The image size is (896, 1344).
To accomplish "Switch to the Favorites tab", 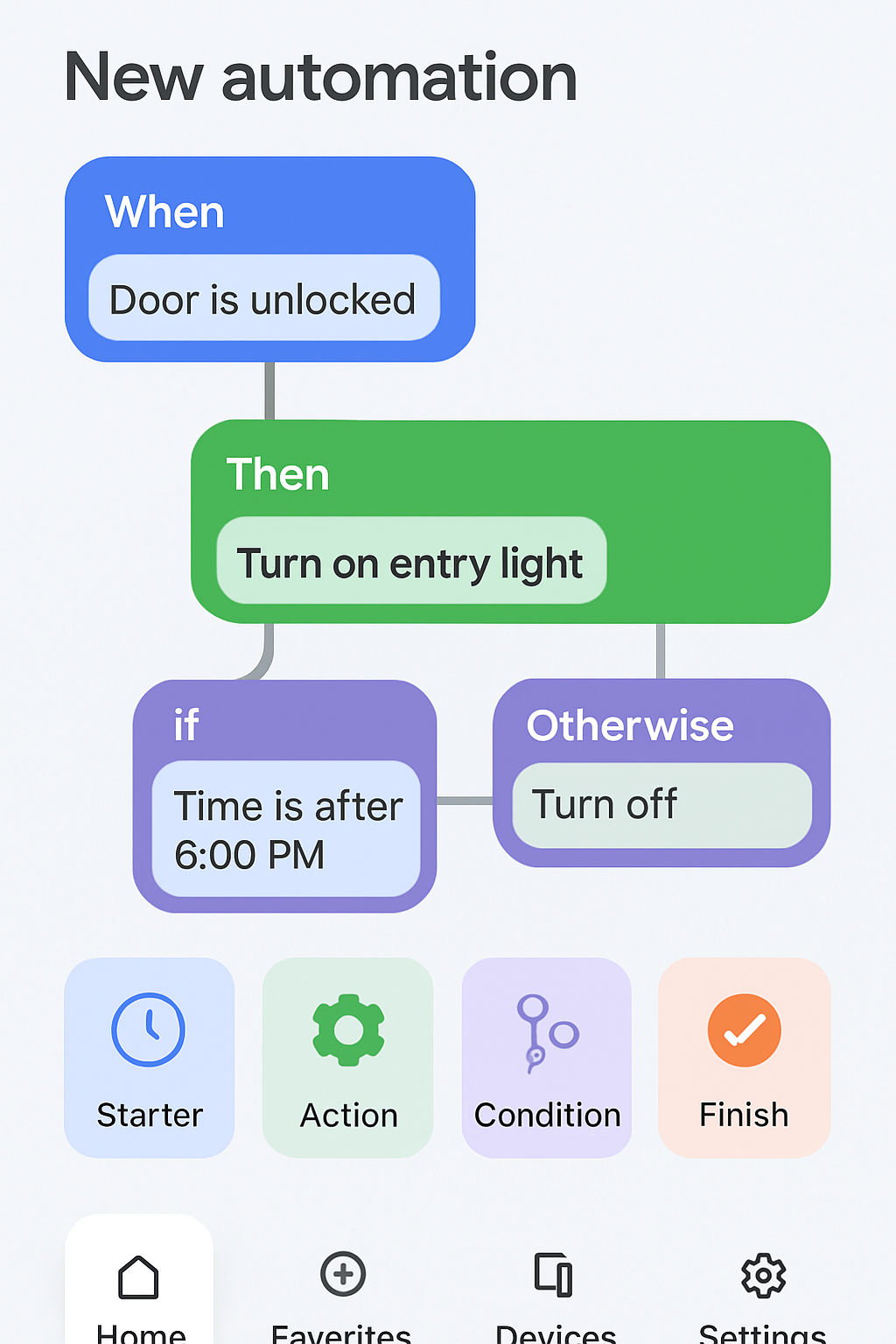I will coord(342,1291).
